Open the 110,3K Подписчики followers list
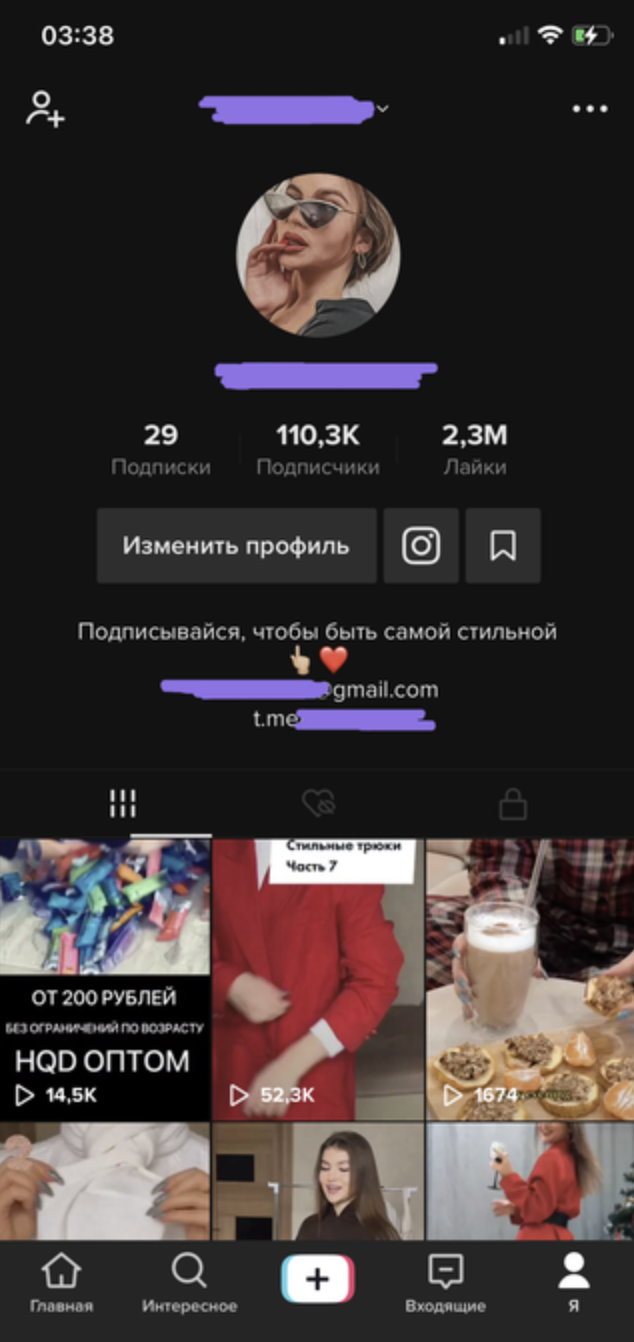 (x=318, y=449)
